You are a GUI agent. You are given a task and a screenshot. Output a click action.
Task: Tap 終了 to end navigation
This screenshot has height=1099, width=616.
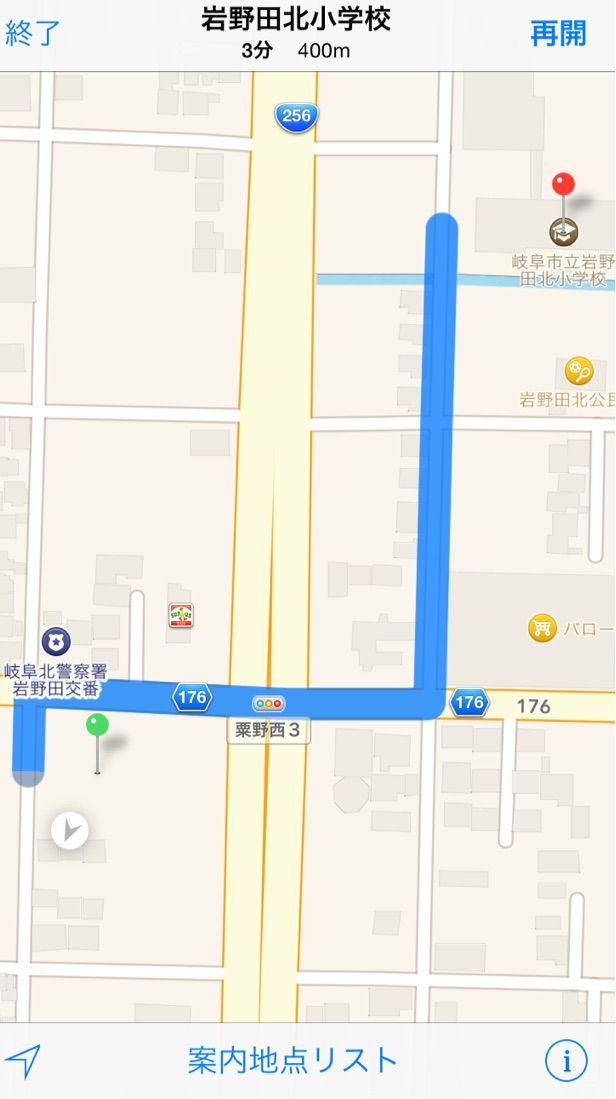32,32
